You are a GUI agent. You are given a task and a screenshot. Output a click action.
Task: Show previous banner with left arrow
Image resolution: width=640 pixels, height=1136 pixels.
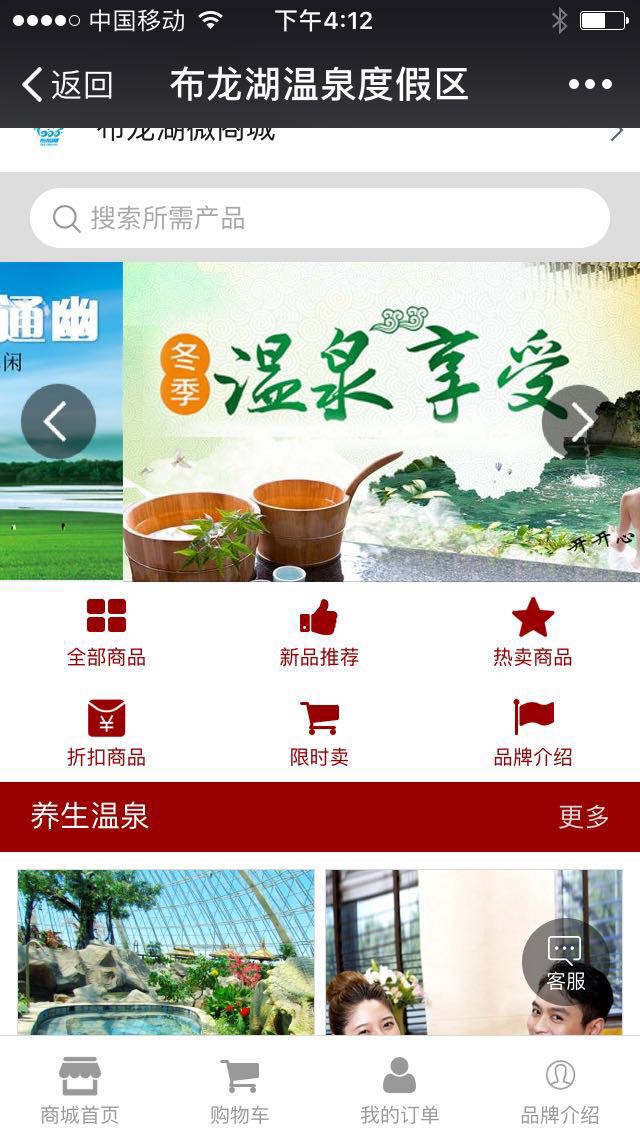[x=58, y=422]
